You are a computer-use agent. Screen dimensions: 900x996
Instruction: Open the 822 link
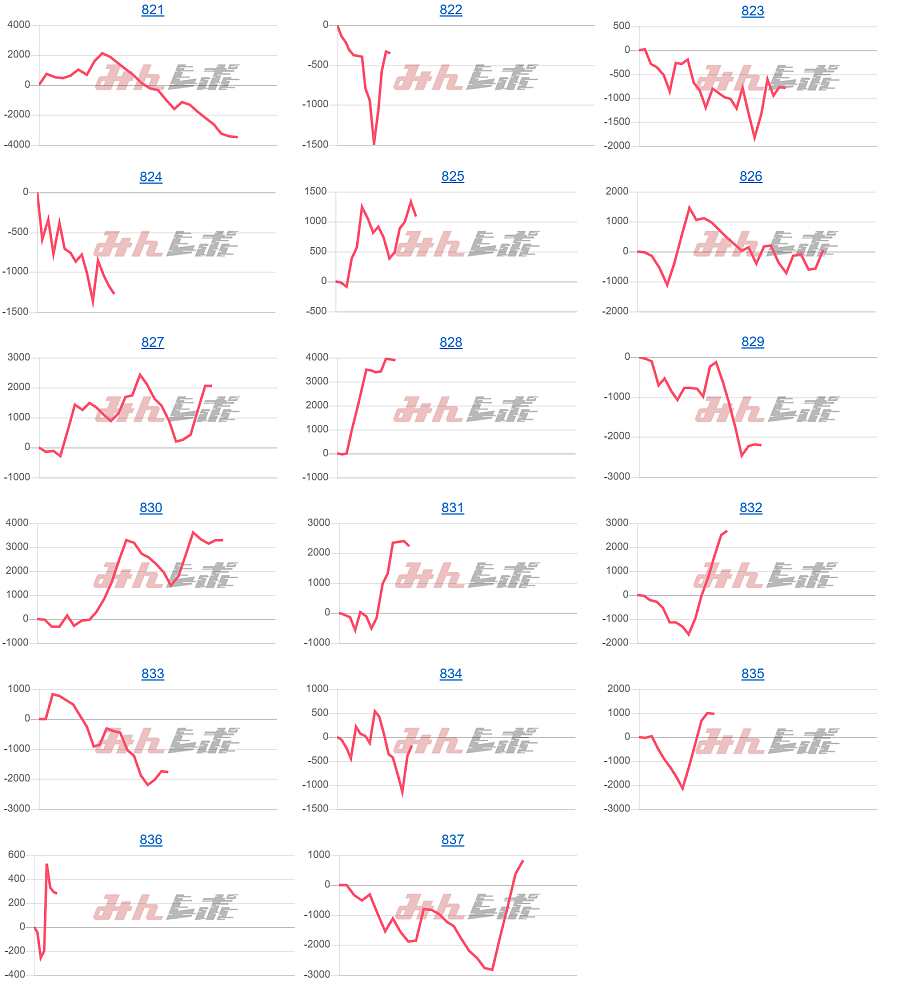(x=451, y=10)
